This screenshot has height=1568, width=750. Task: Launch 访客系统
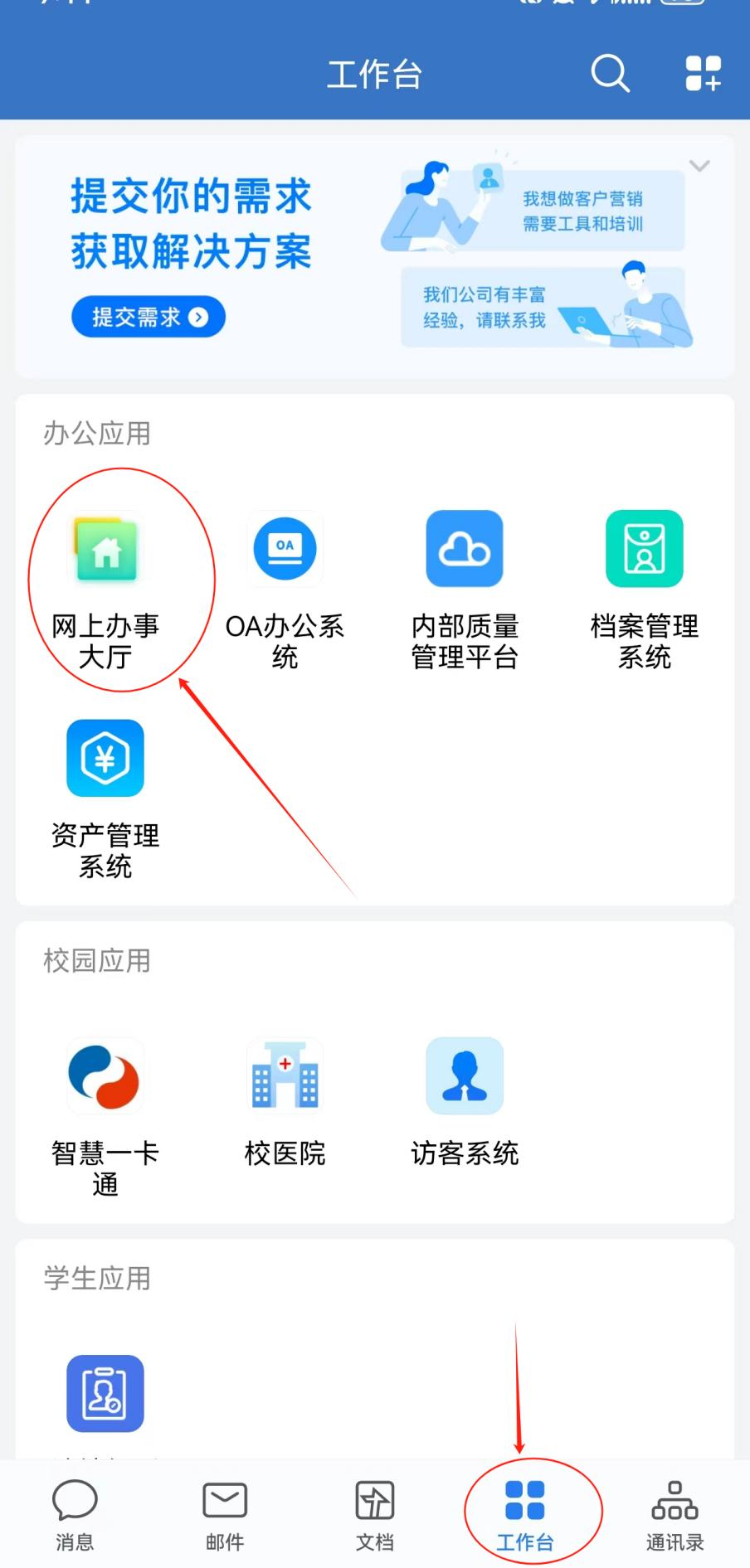[x=465, y=1076]
